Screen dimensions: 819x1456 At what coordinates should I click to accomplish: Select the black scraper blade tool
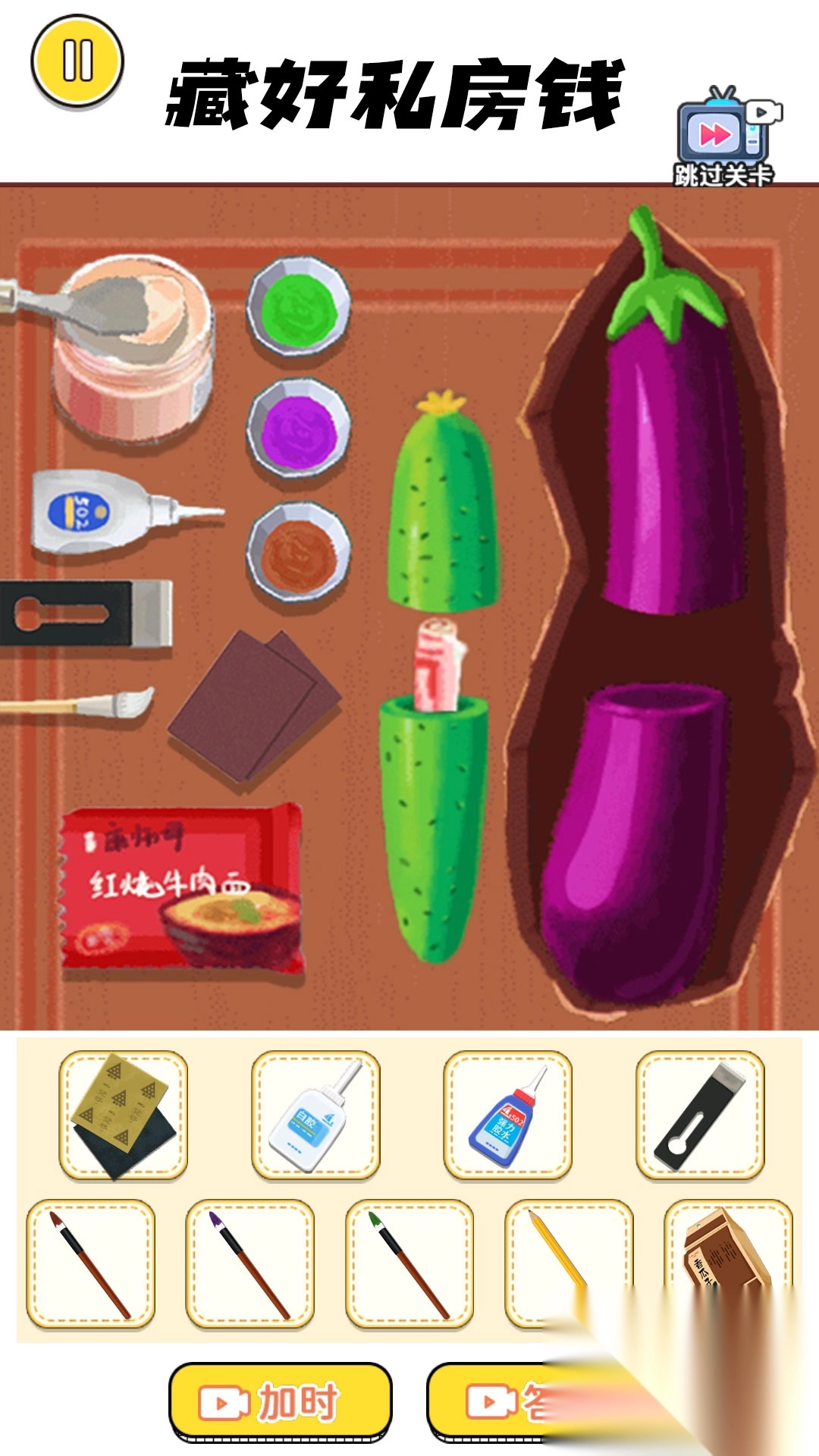click(x=700, y=1116)
